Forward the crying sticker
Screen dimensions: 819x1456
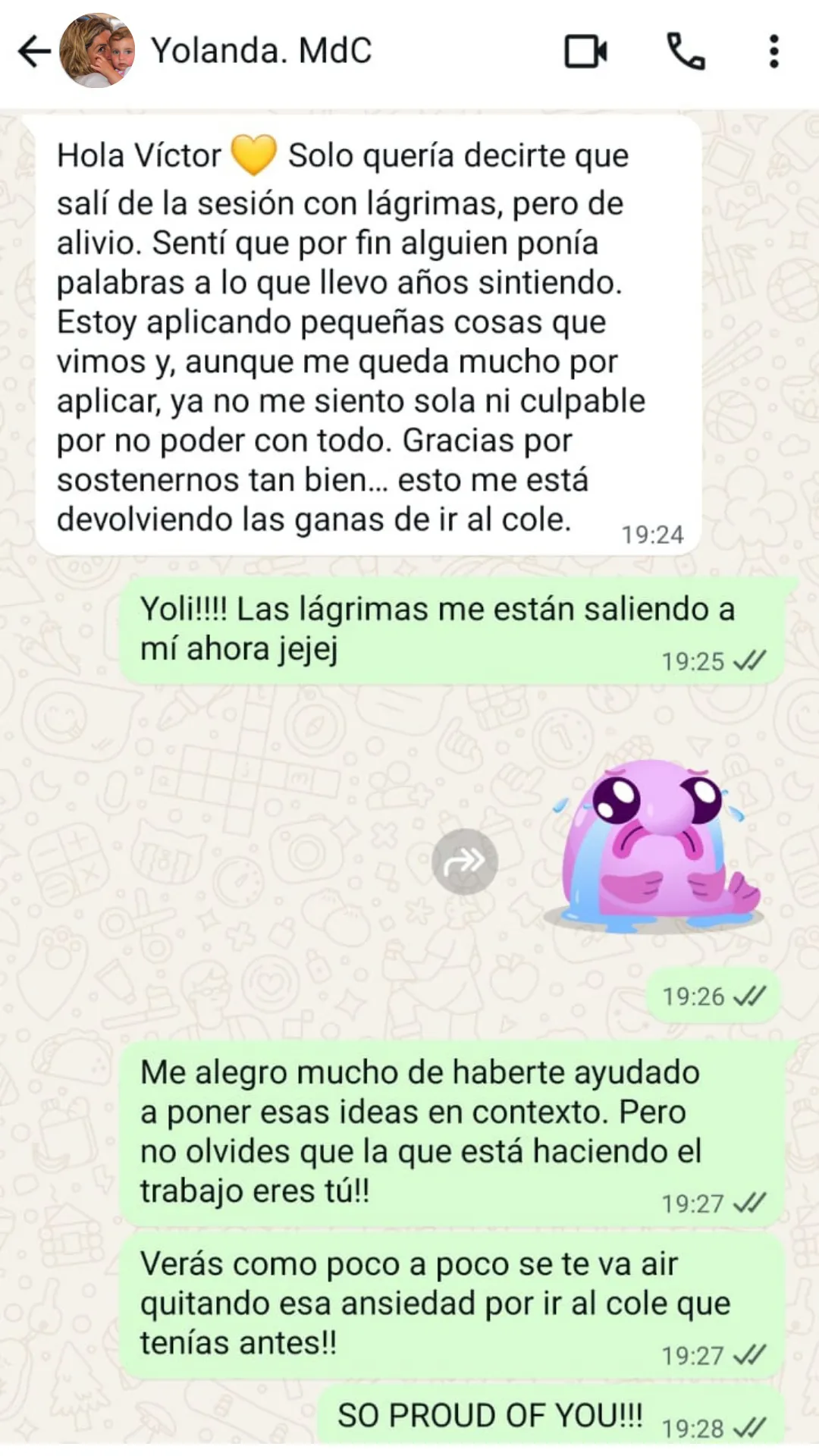(x=465, y=861)
